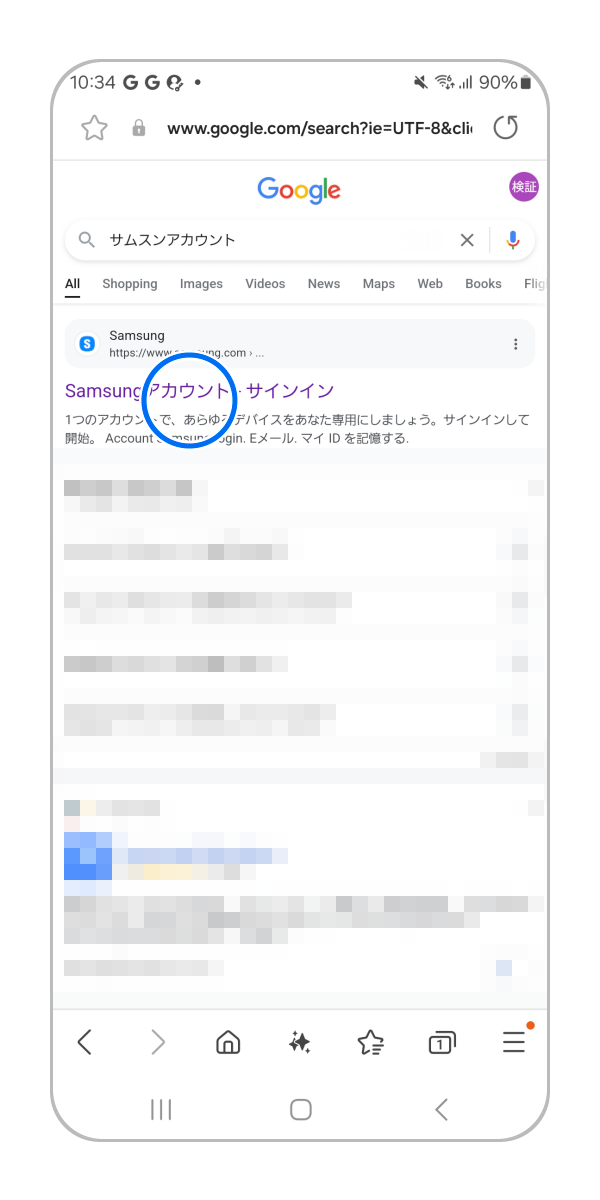Tap the URL address bar
Image resolution: width=600 pixels, height=1200 pixels.
click(318, 128)
